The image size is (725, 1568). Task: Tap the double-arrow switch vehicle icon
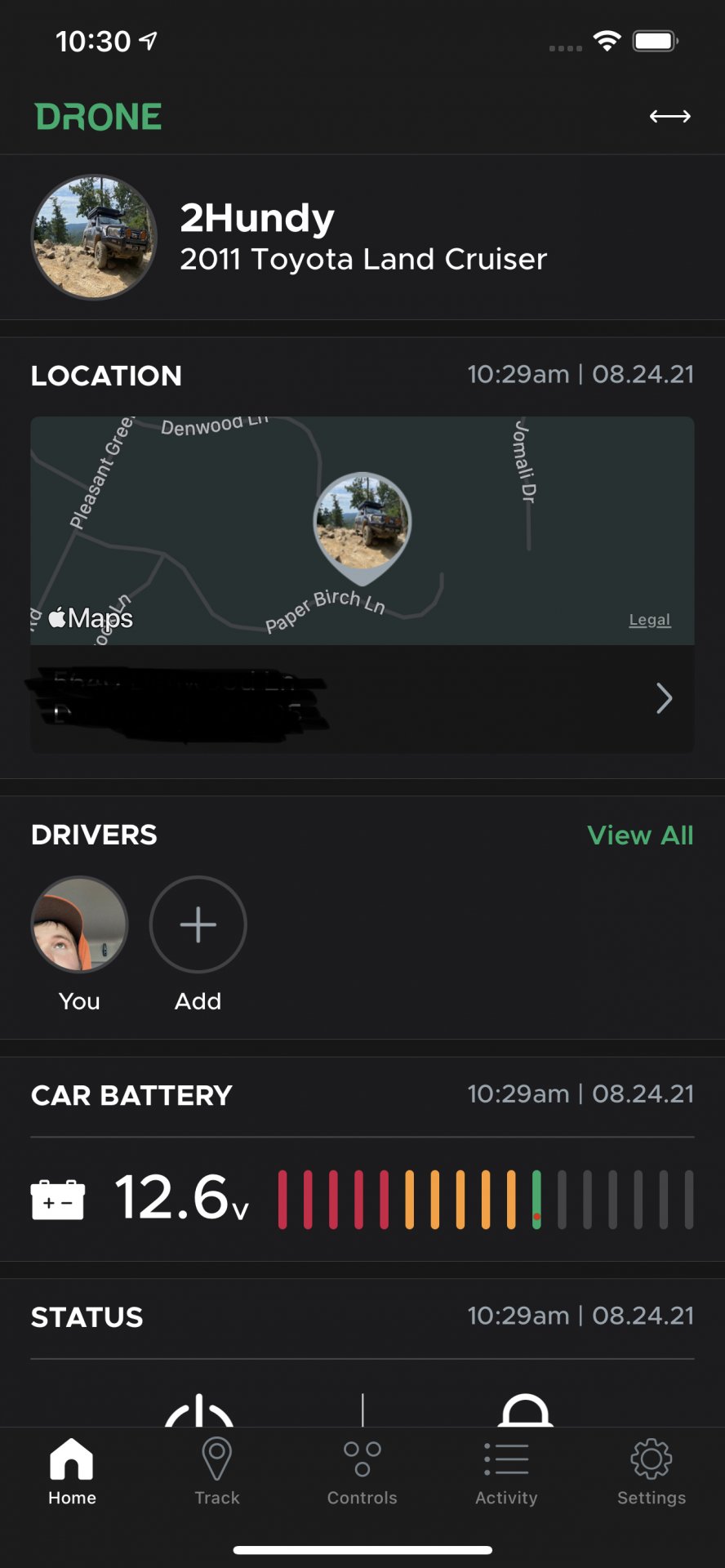pyautogui.click(x=669, y=117)
